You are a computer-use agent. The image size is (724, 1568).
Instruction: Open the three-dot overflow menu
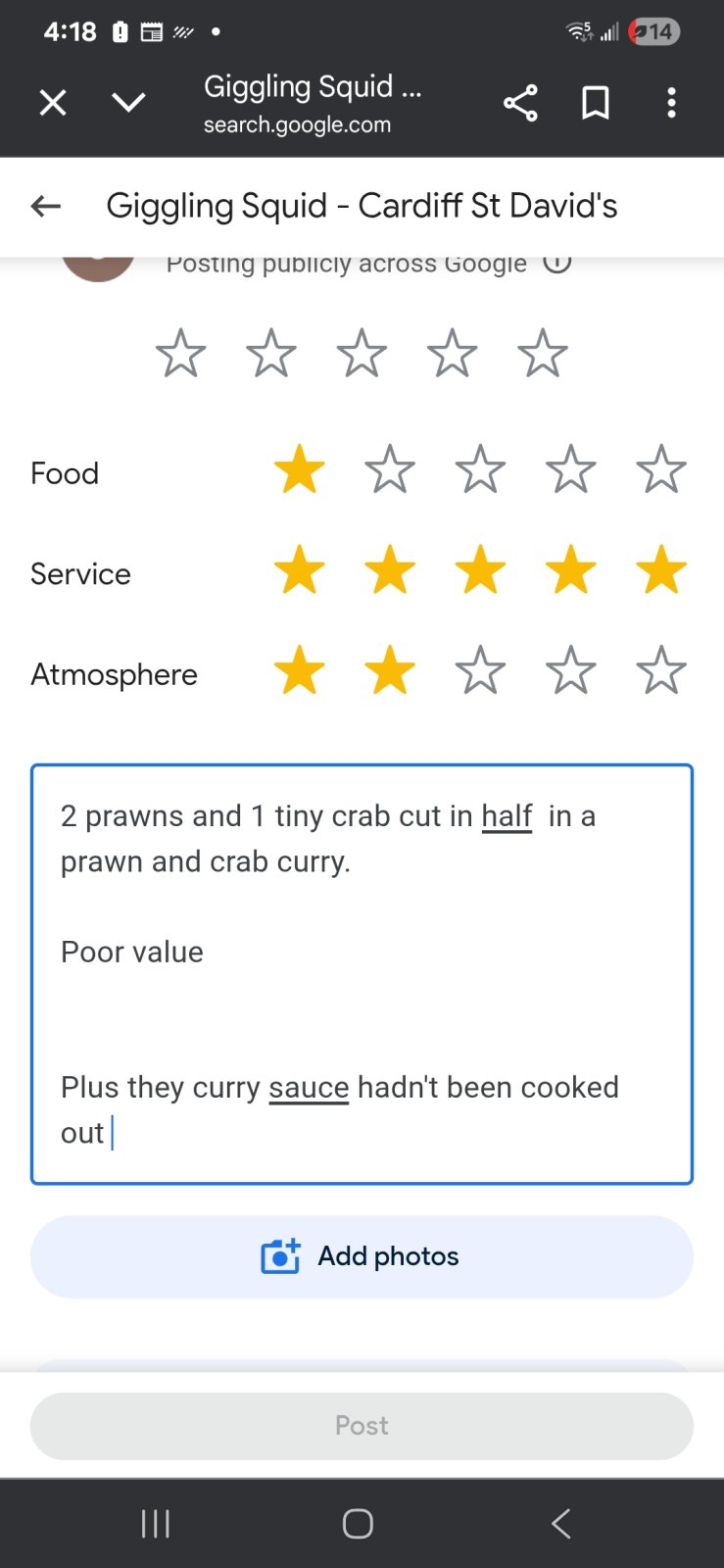click(x=671, y=103)
